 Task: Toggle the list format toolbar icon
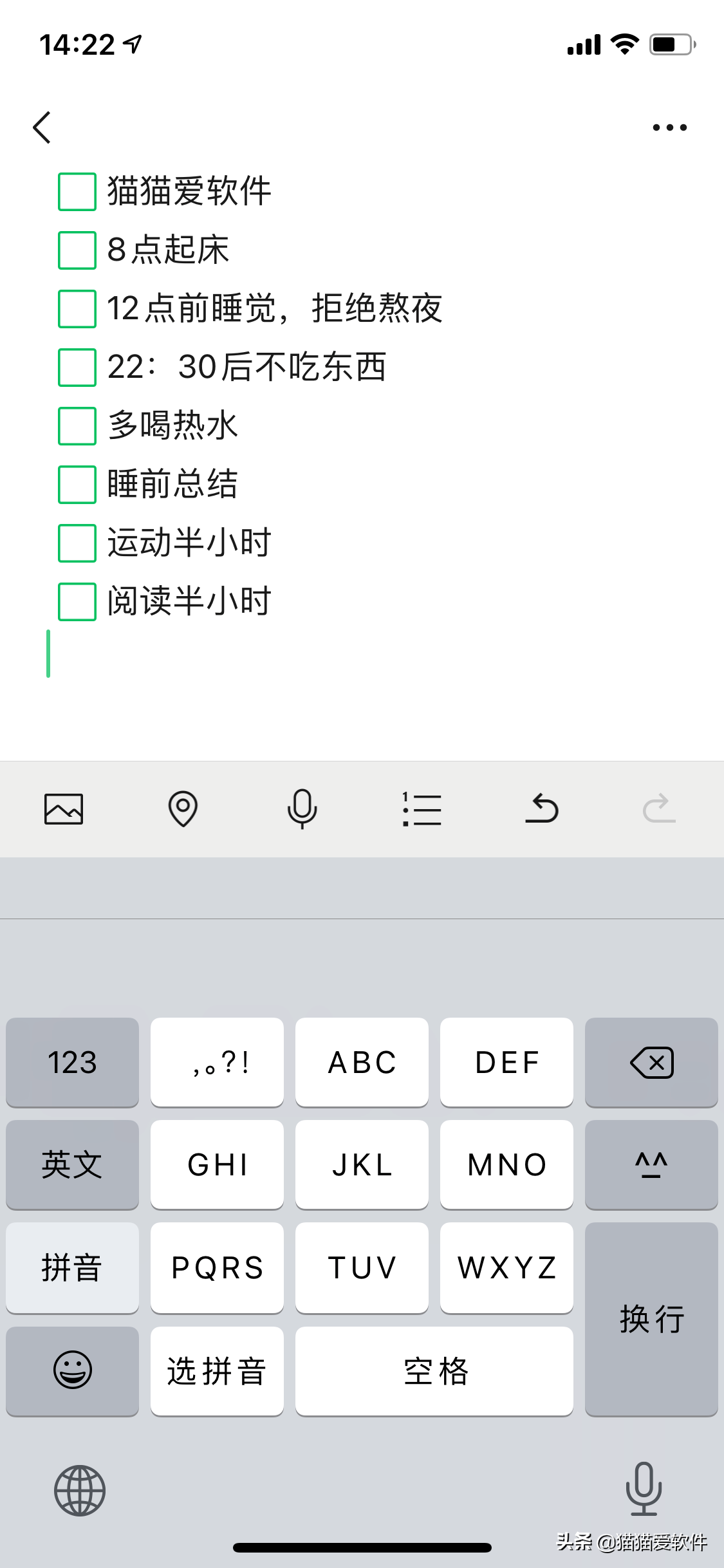(x=422, y=809)
